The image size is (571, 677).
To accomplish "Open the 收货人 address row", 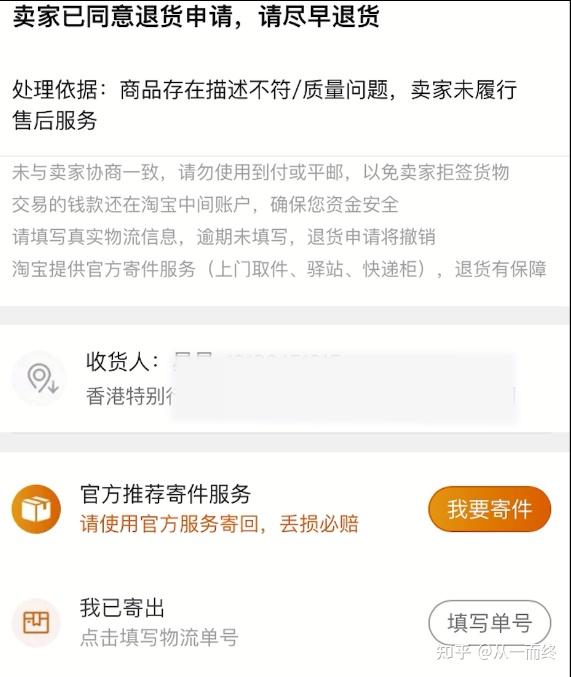I will [x=286, y=379].
